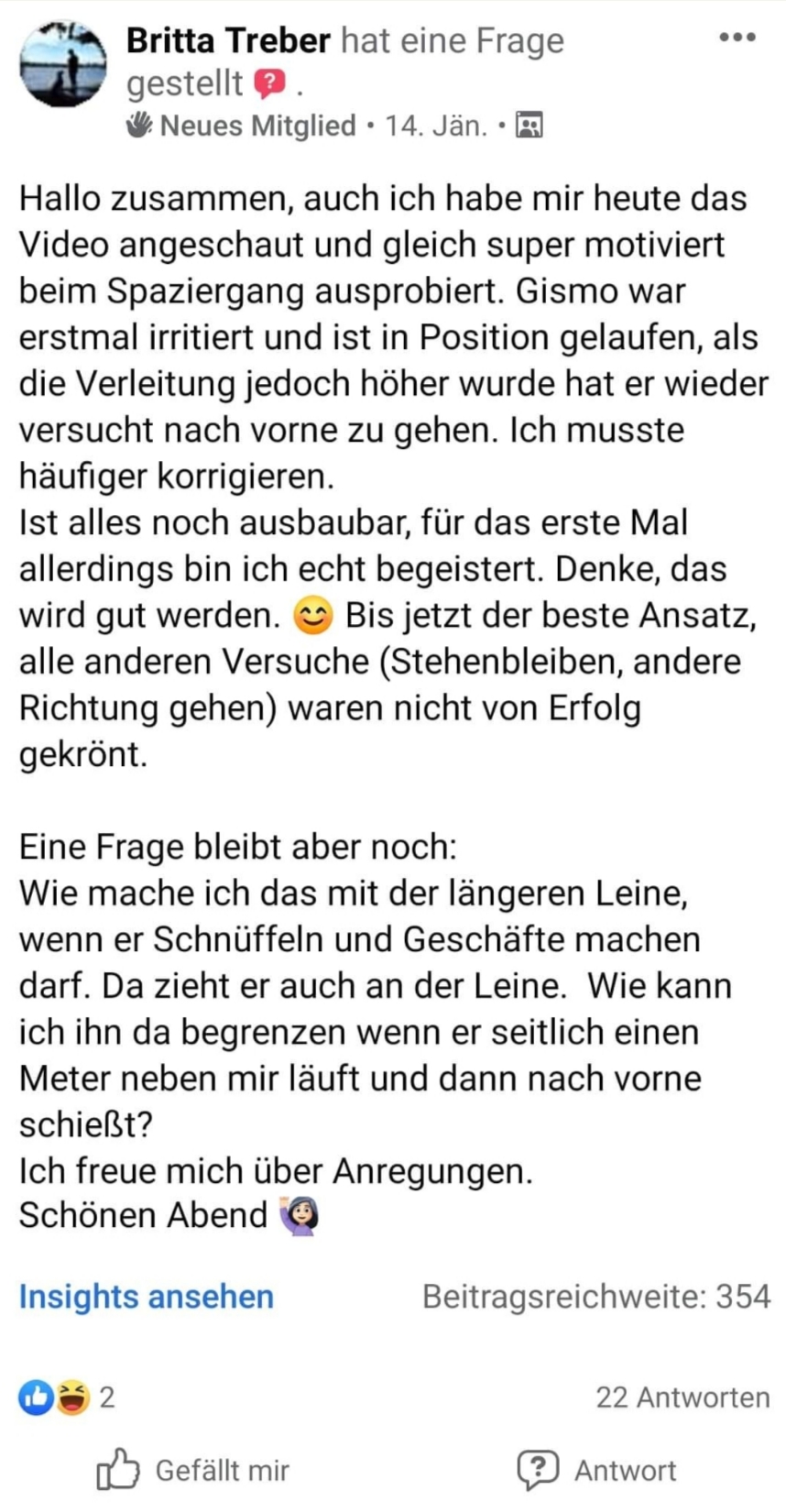
Task: Open Britta Treber's profile name link
Action: click(x=228, y=41)
